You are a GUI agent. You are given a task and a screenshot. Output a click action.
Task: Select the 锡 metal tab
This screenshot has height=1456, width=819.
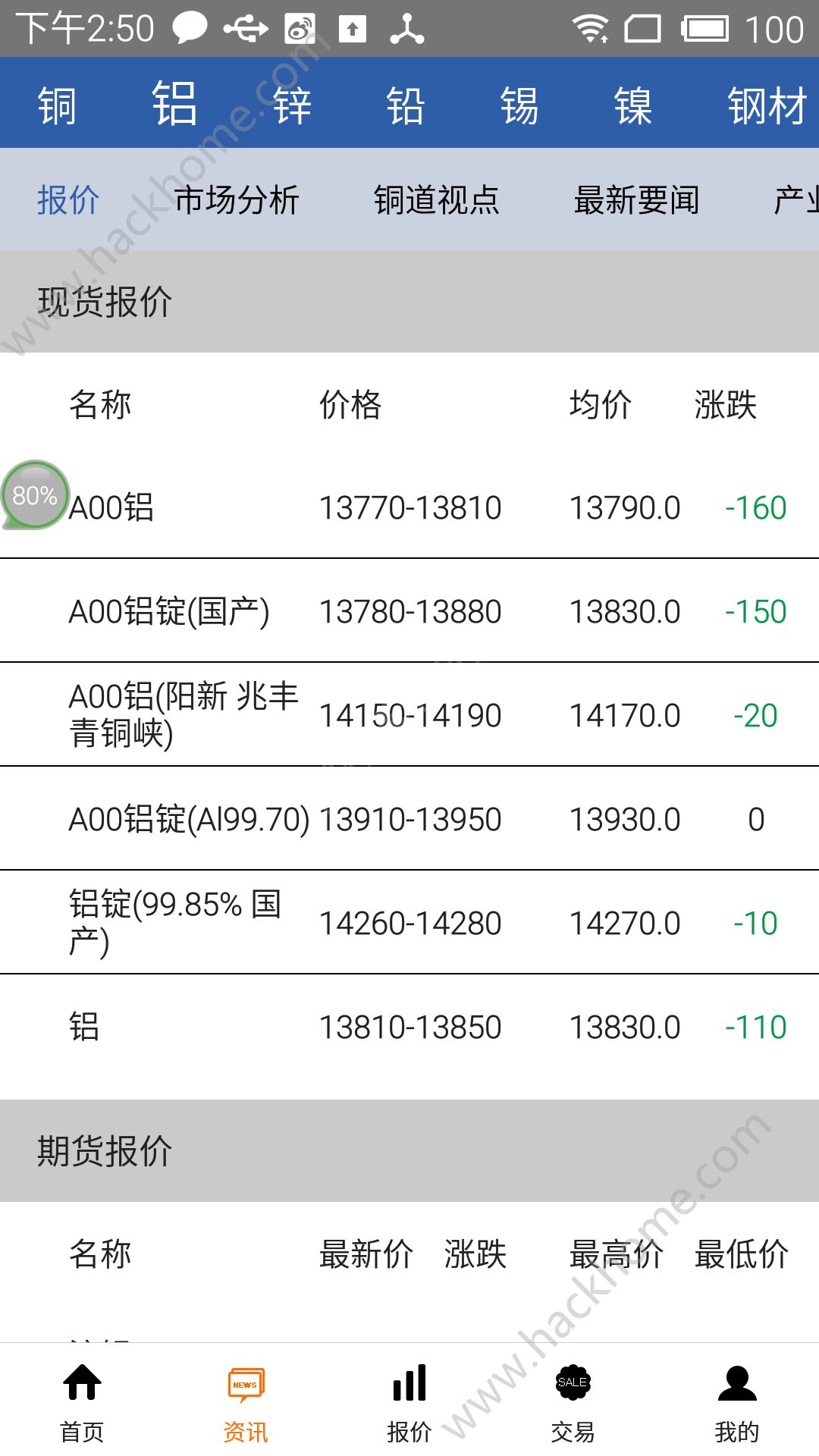(519, 105)
